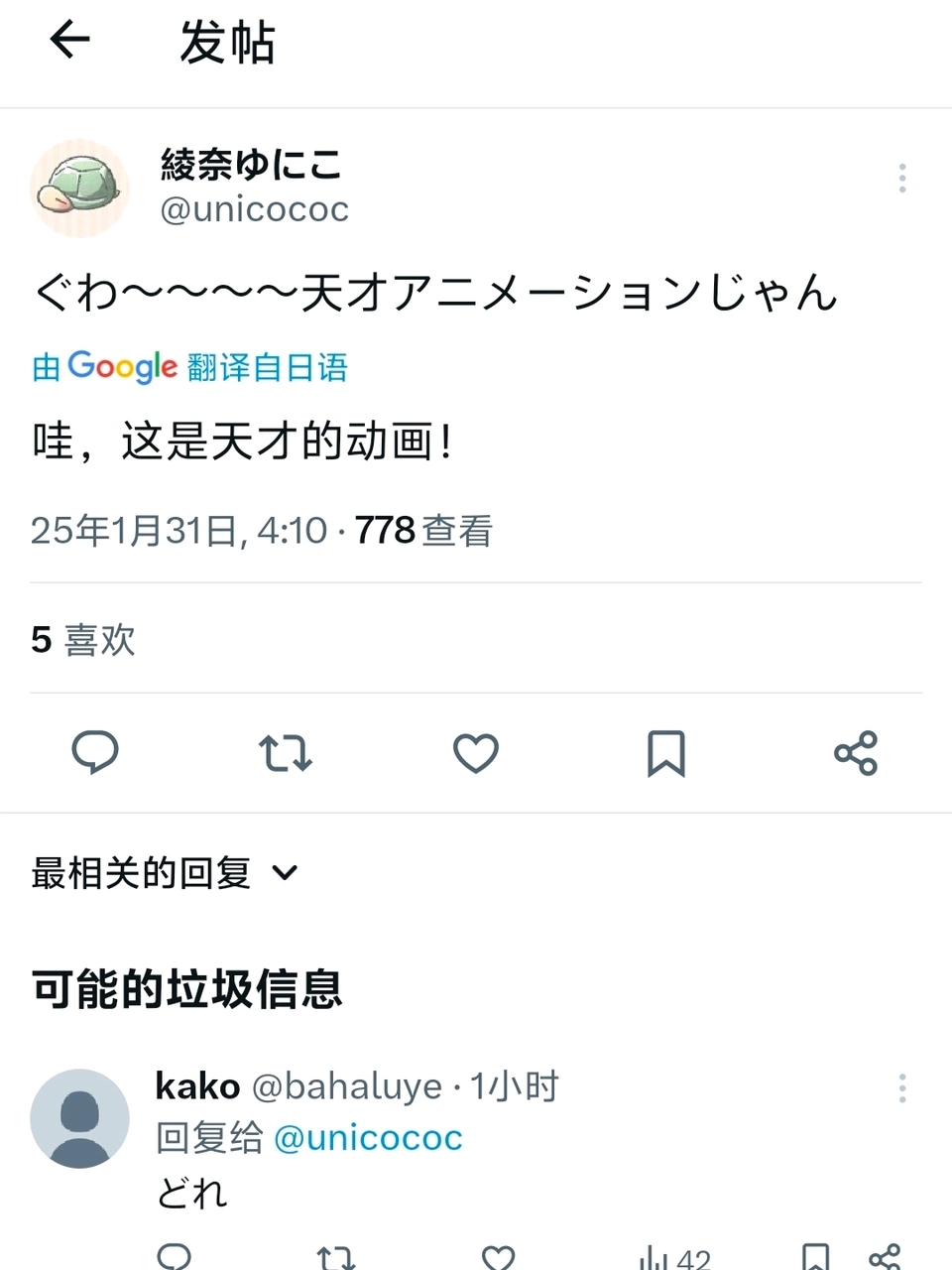Like kako's reply
This screenshot has height=1270, width=952.
[x=498, y=1257]
